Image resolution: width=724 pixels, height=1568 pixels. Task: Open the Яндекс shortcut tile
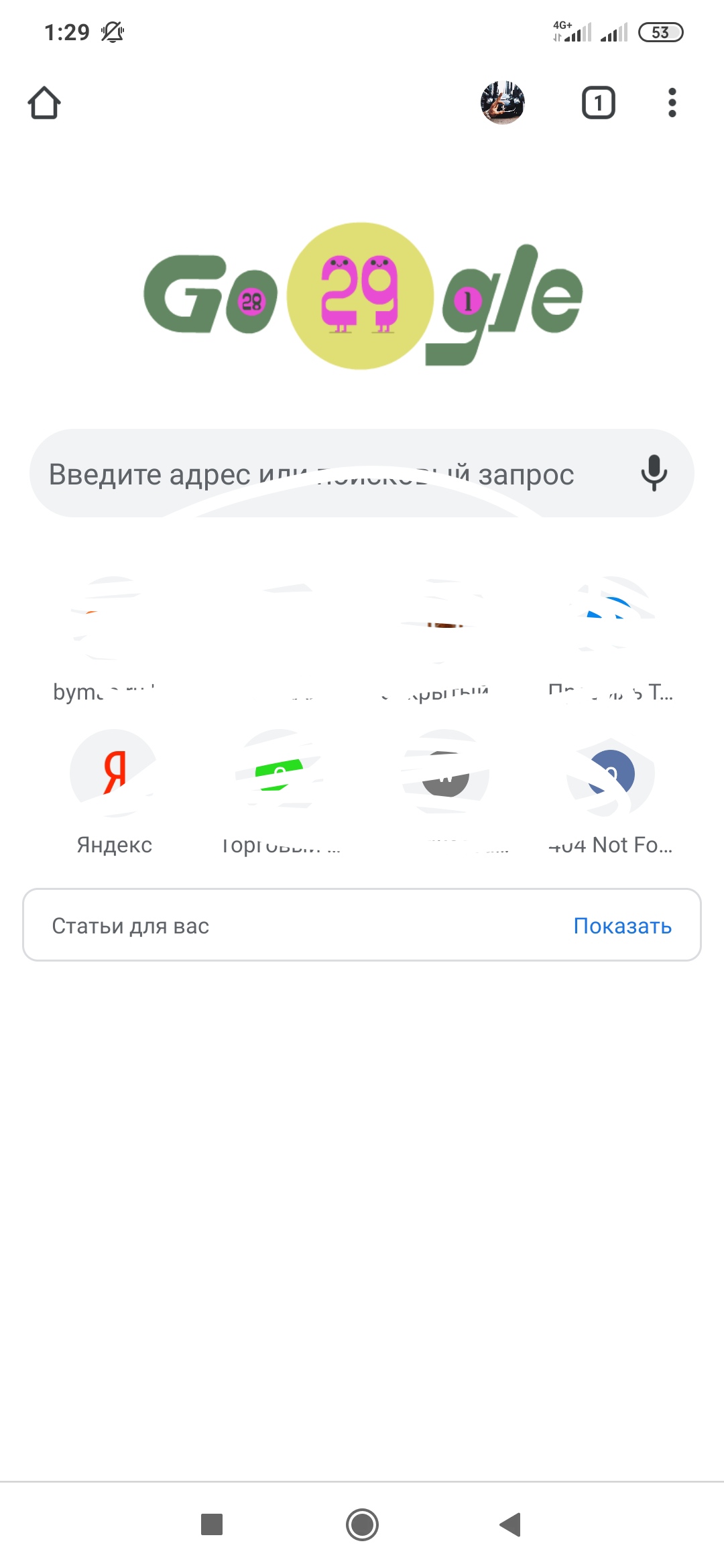[x=114, y=773]
